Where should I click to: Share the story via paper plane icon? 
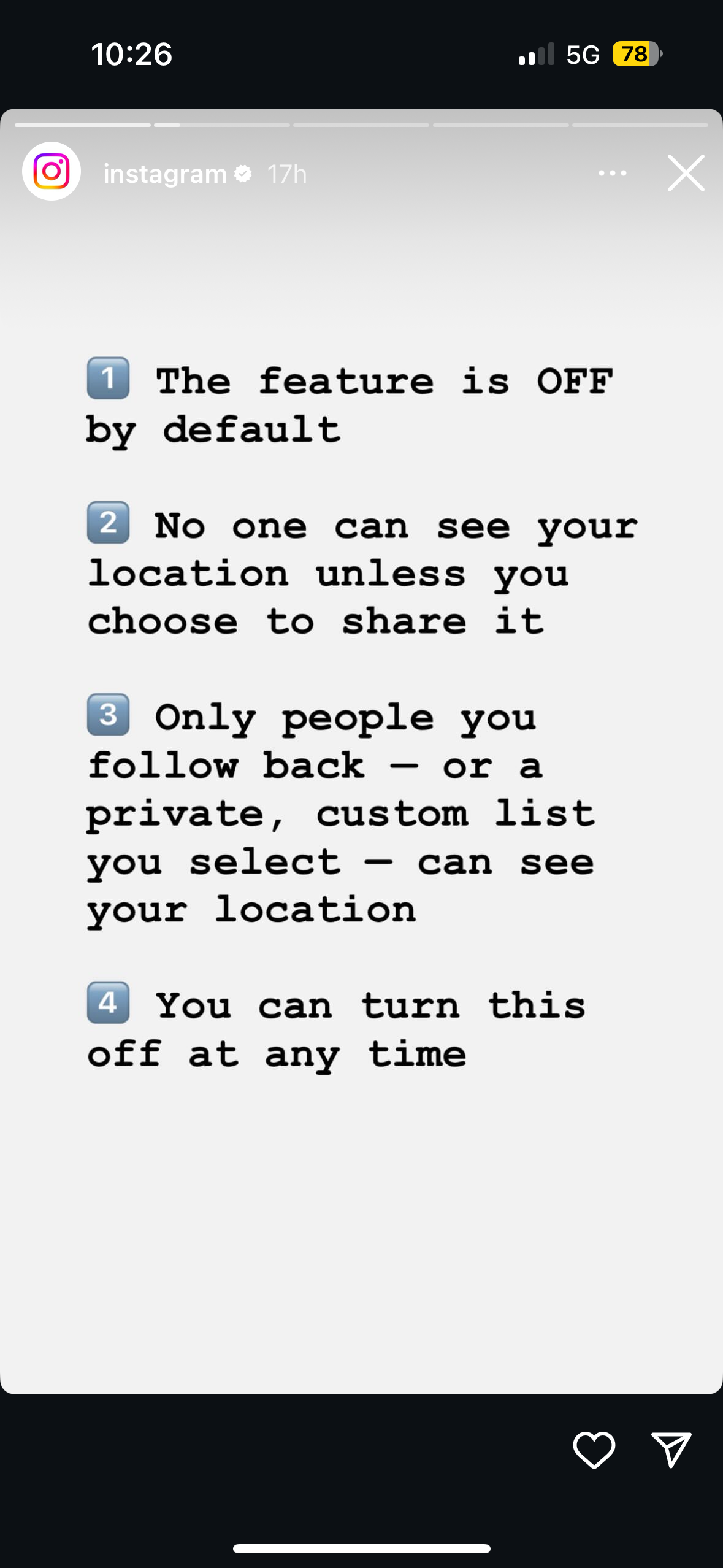671,1450
